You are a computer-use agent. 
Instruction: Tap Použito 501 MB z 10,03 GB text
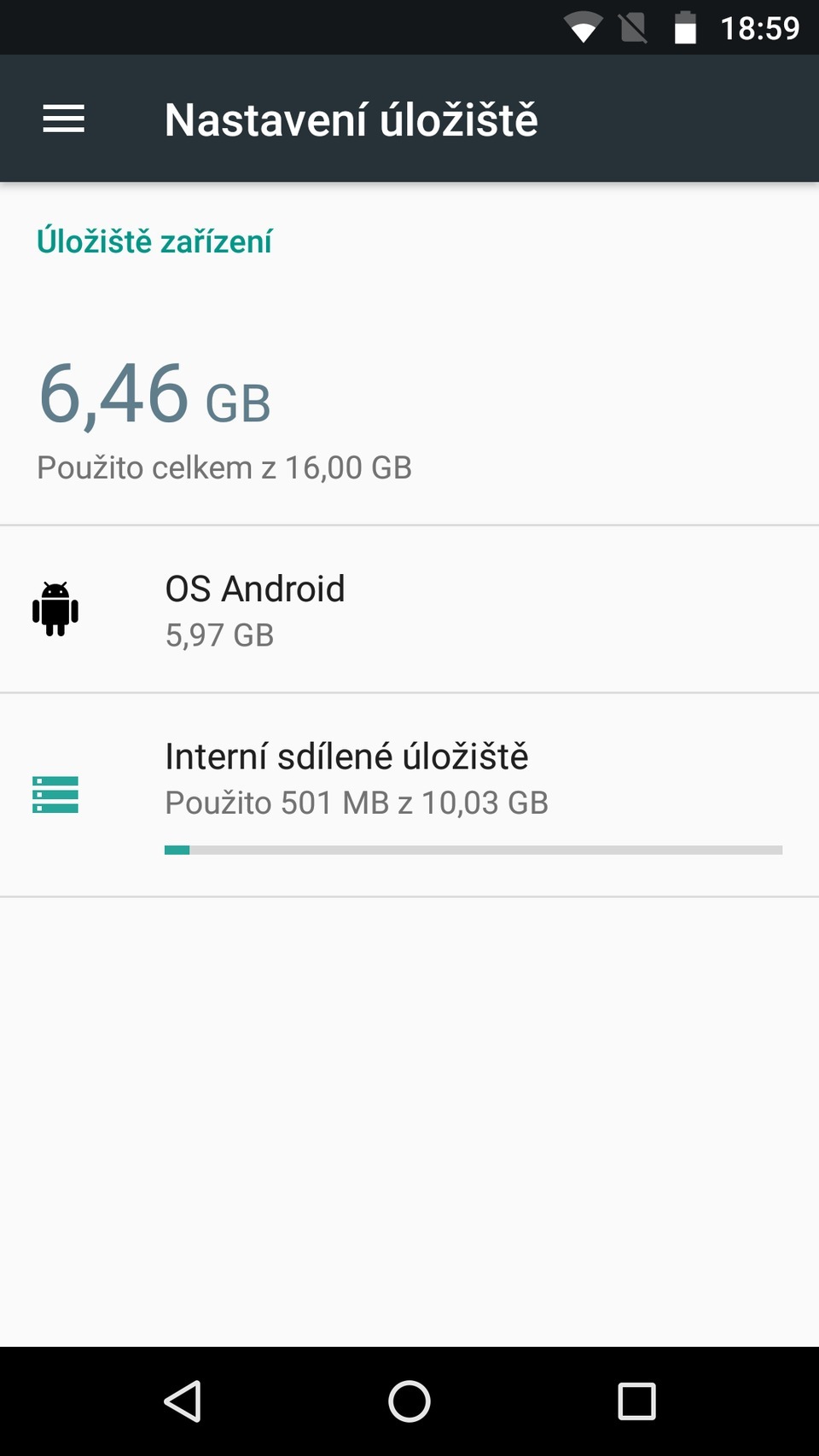point(357,802)
